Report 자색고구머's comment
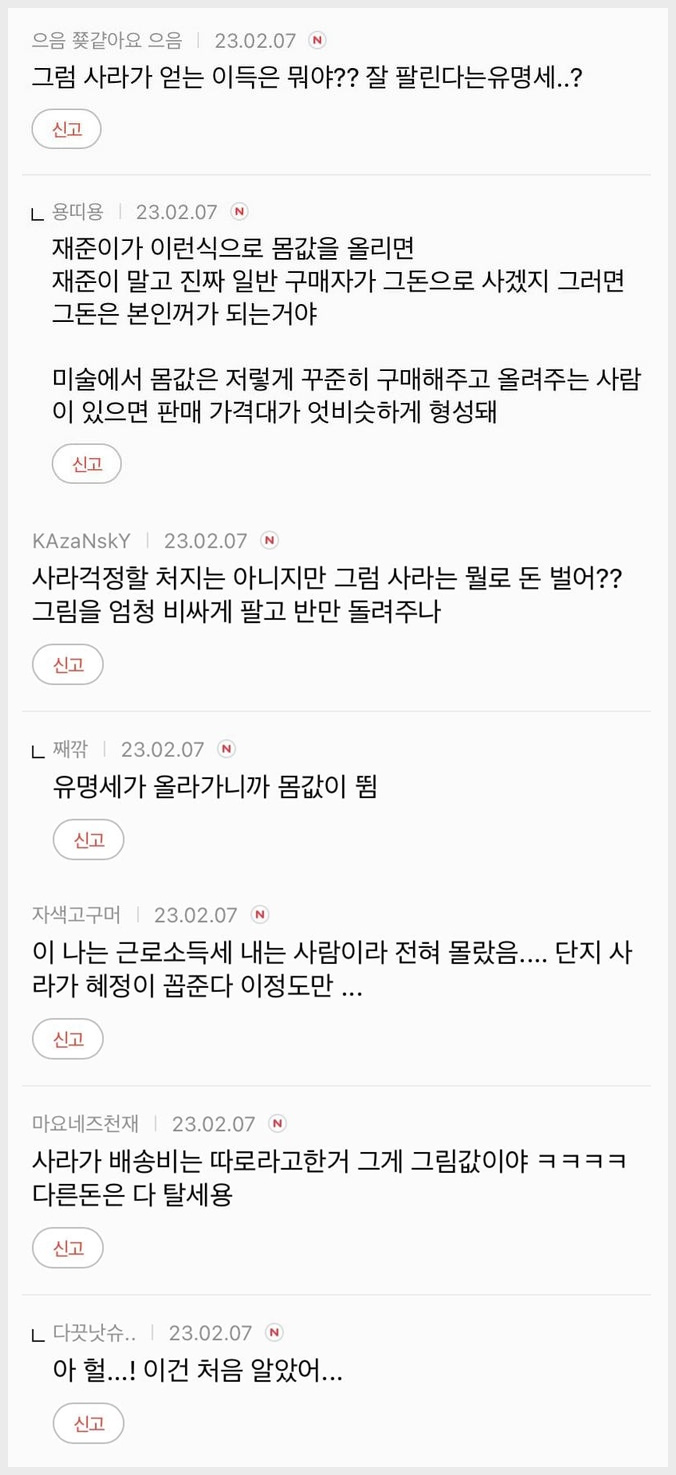Screen dimensions: 676x1475 tap(68, 1039)
